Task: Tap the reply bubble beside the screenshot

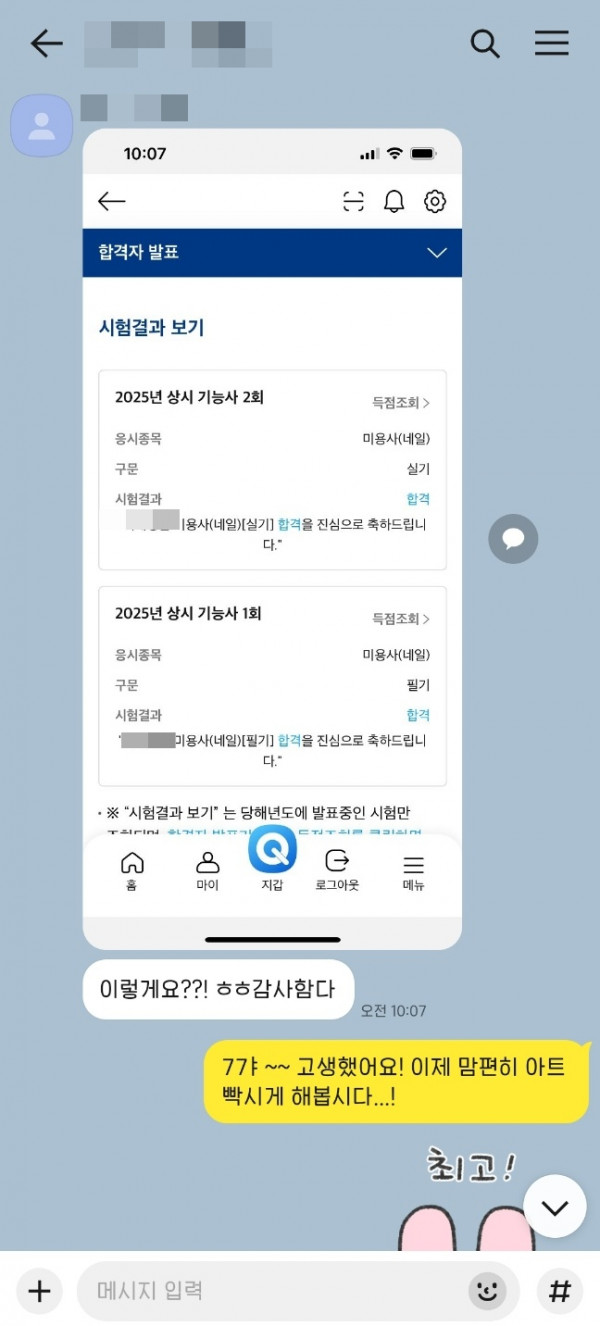Action: 513,539
